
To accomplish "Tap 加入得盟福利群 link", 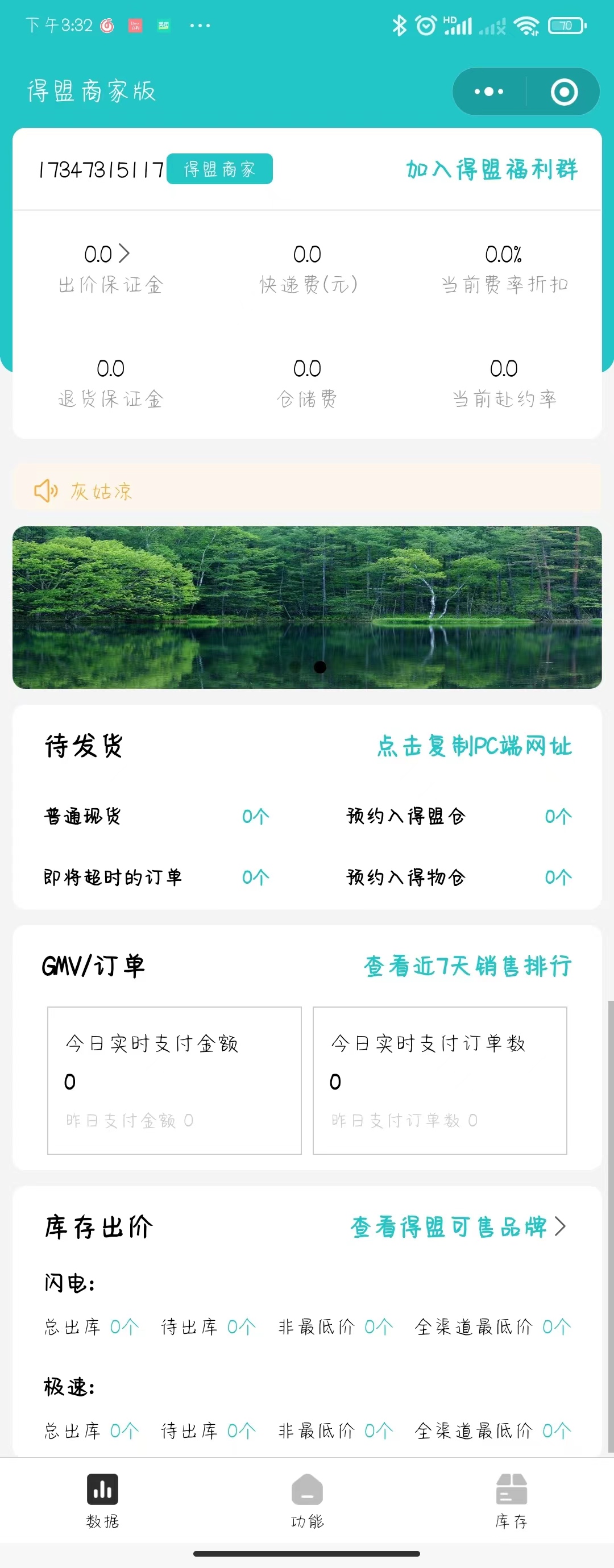I will pyautogui.click(x=492, y=169).
